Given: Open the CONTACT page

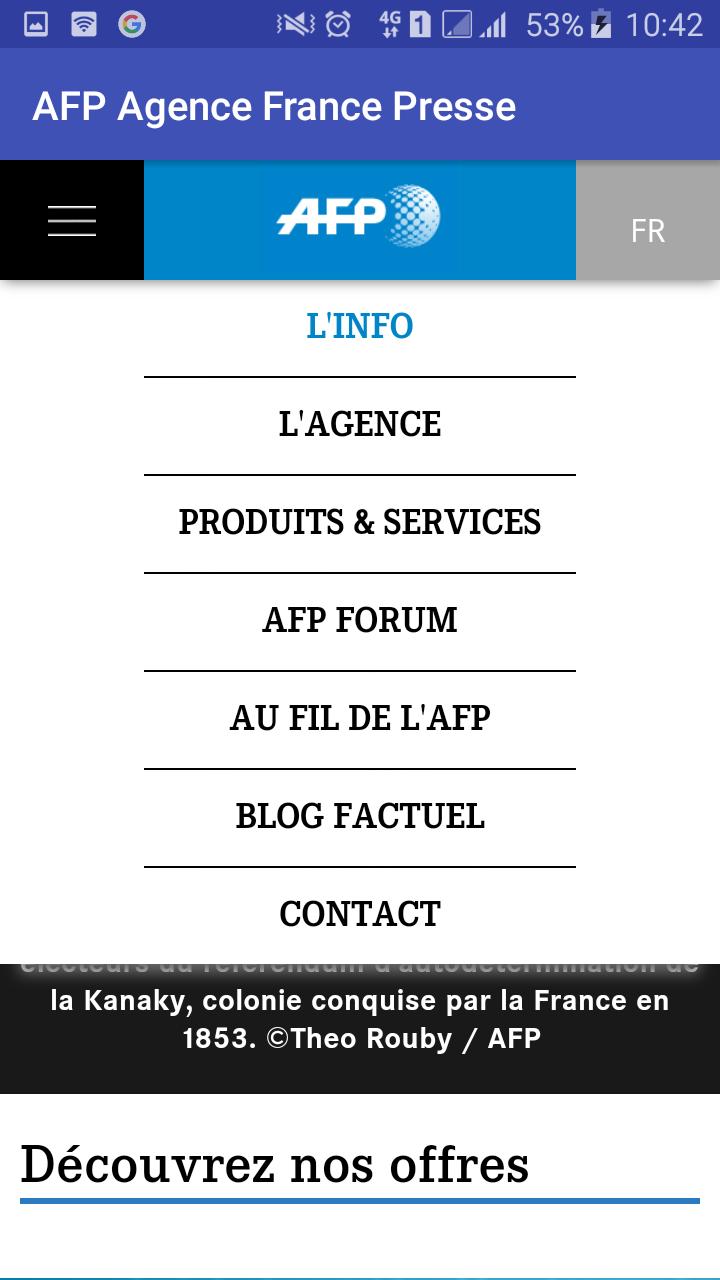Looking at the screenshot, I should (x=359, y=914).
